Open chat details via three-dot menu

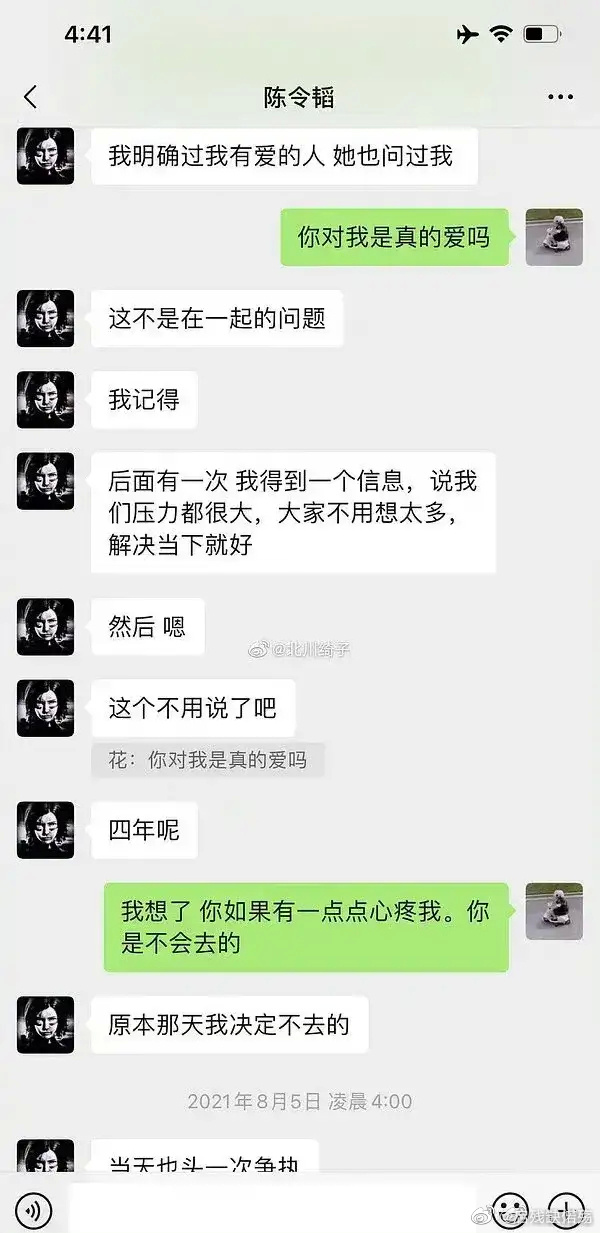(x=560, y=97)
